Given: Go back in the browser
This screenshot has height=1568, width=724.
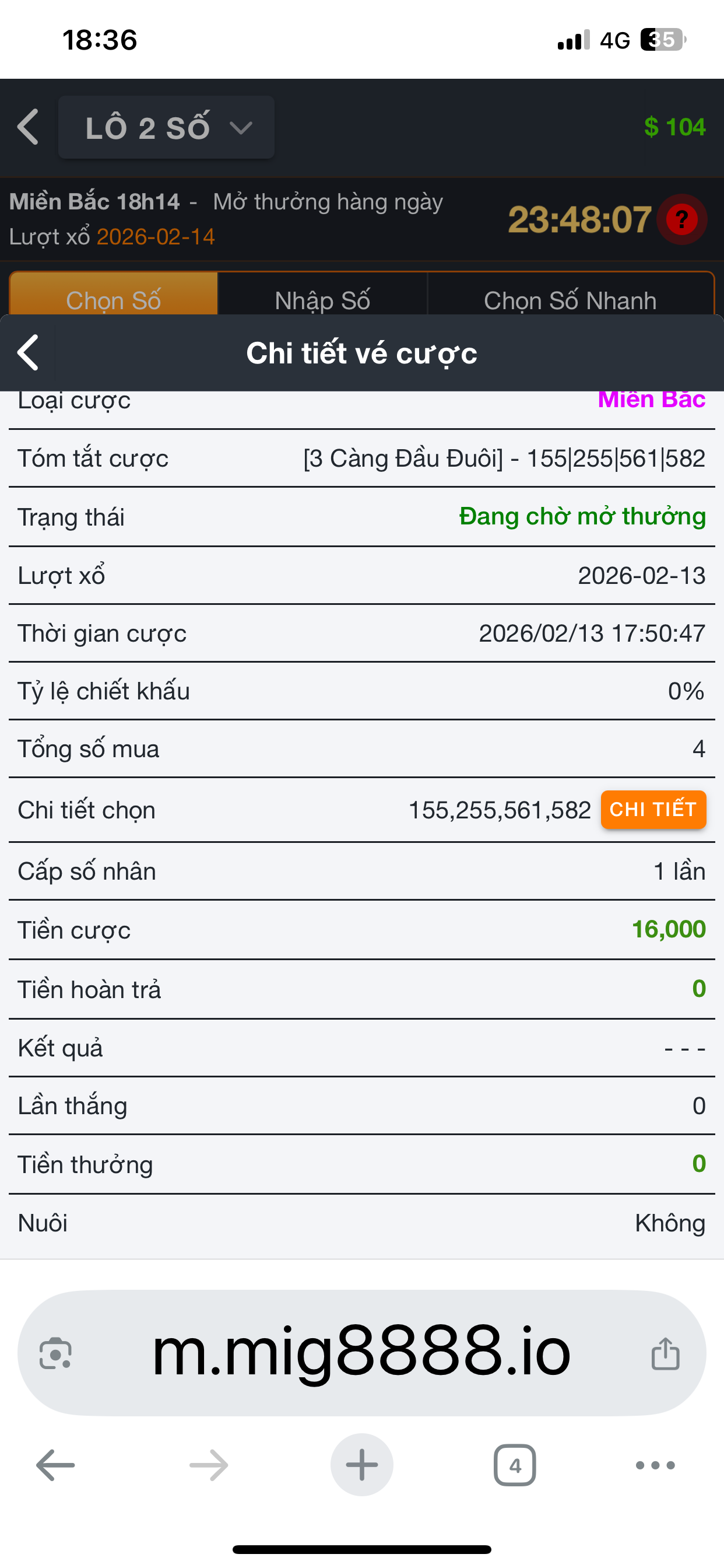Looking at the screenshot, I should pos(55,1465).
